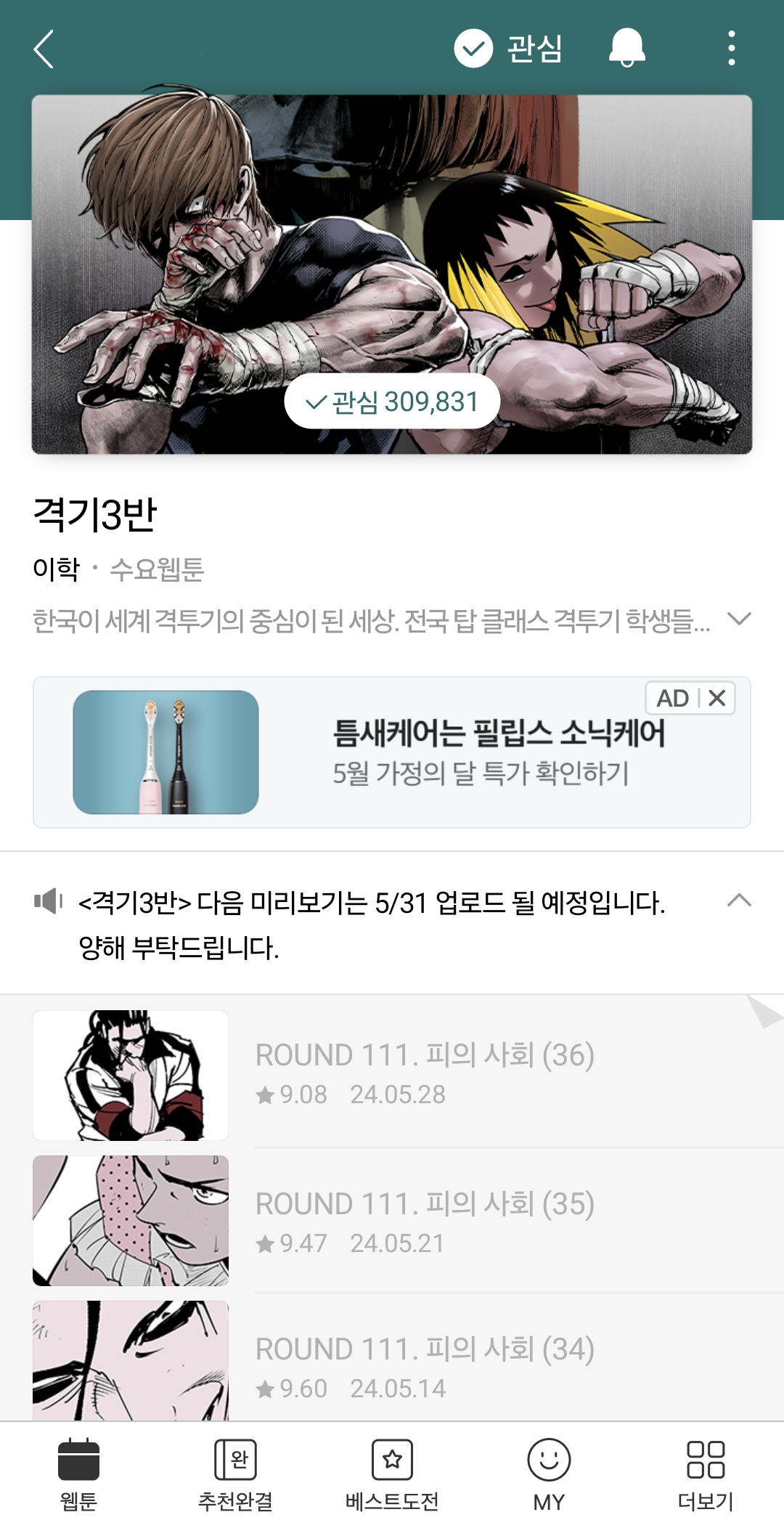Open author 이학's page

point(56,569)
